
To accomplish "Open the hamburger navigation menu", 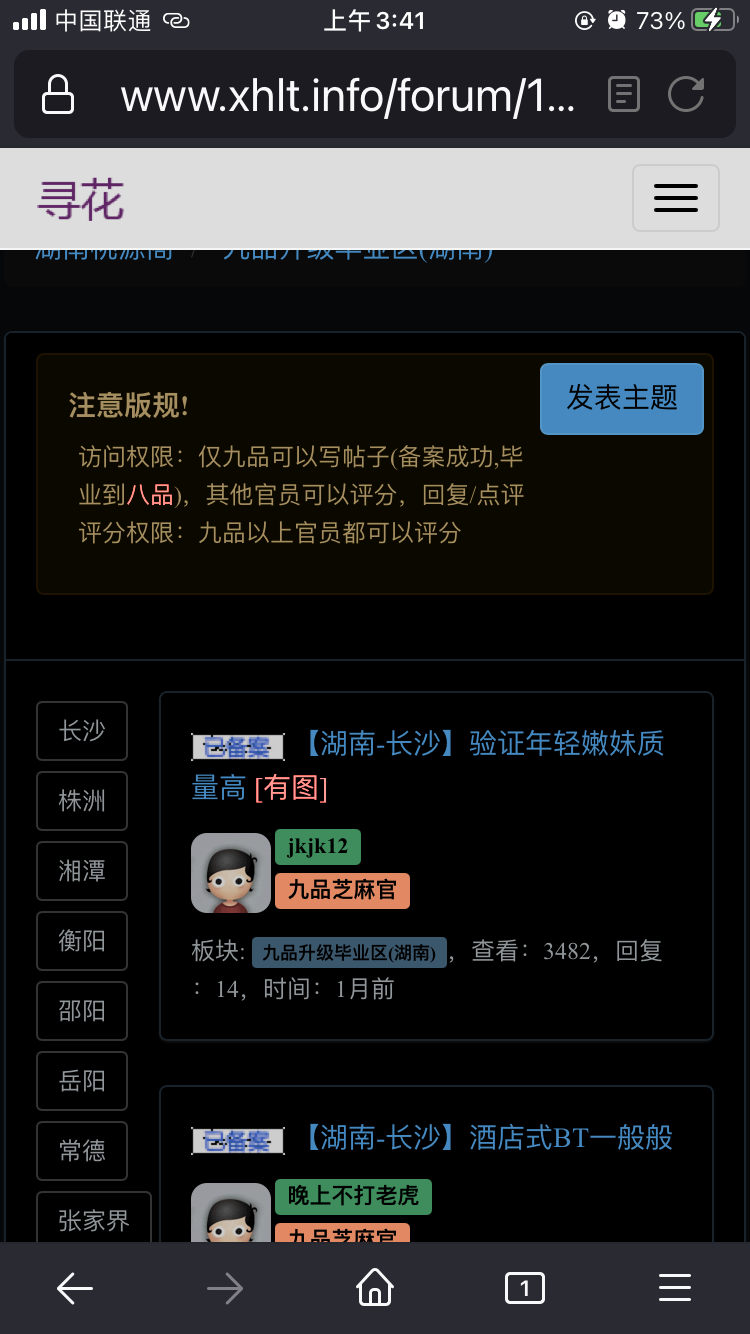I will [675, 198].
